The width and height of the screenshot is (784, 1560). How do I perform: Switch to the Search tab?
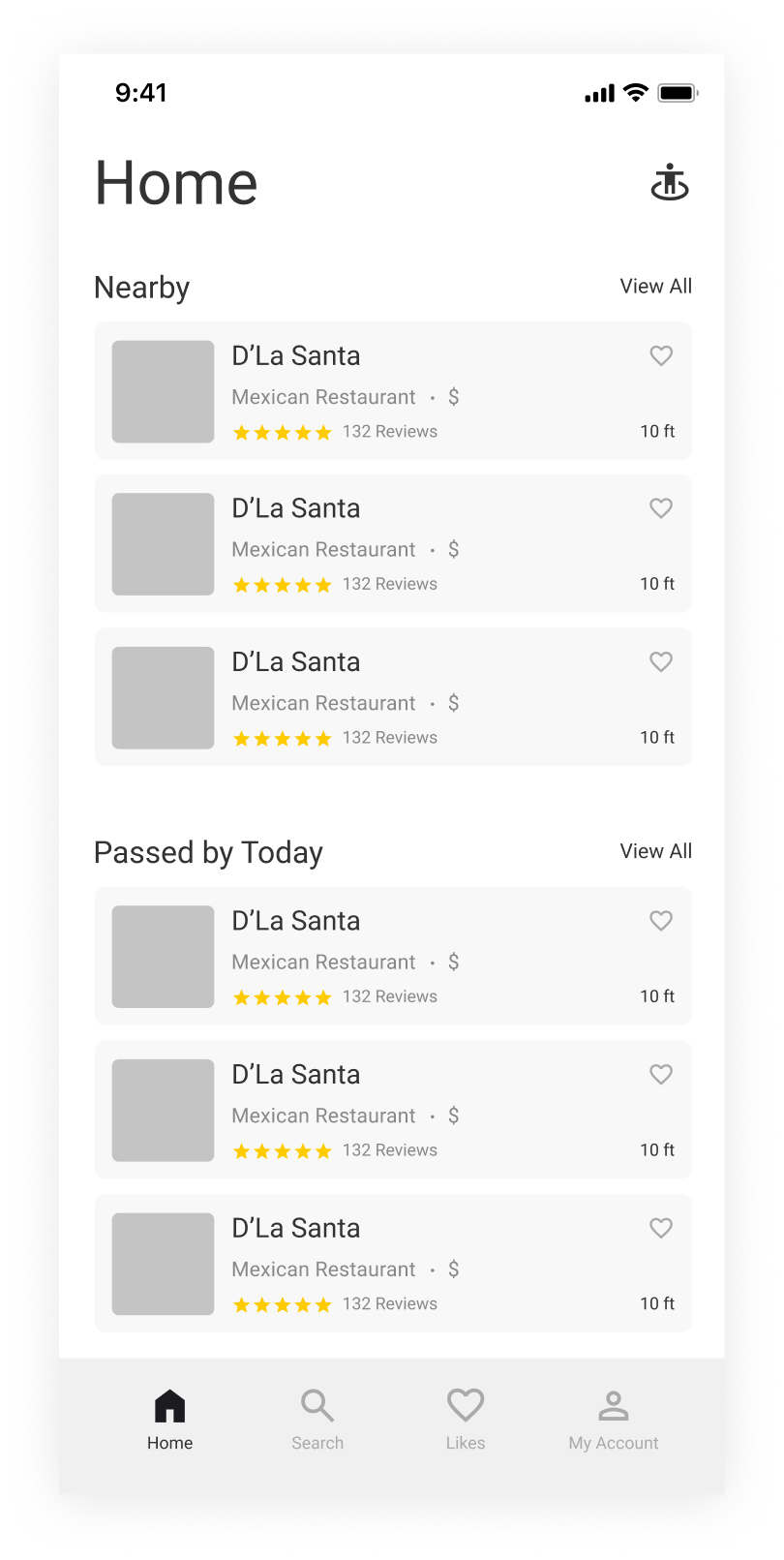pos(317,1419)
